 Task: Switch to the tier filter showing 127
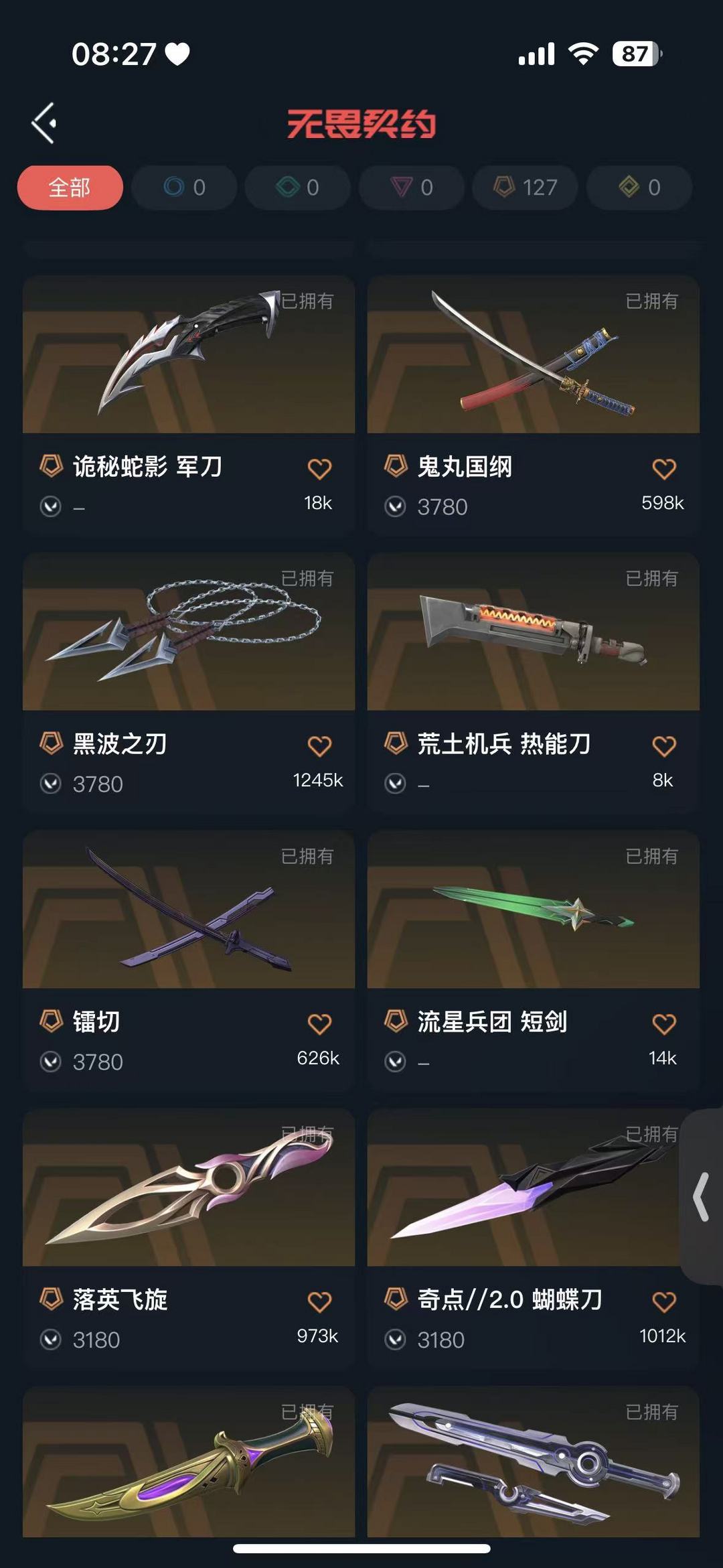pyautogui.click(x=526, y=188)
